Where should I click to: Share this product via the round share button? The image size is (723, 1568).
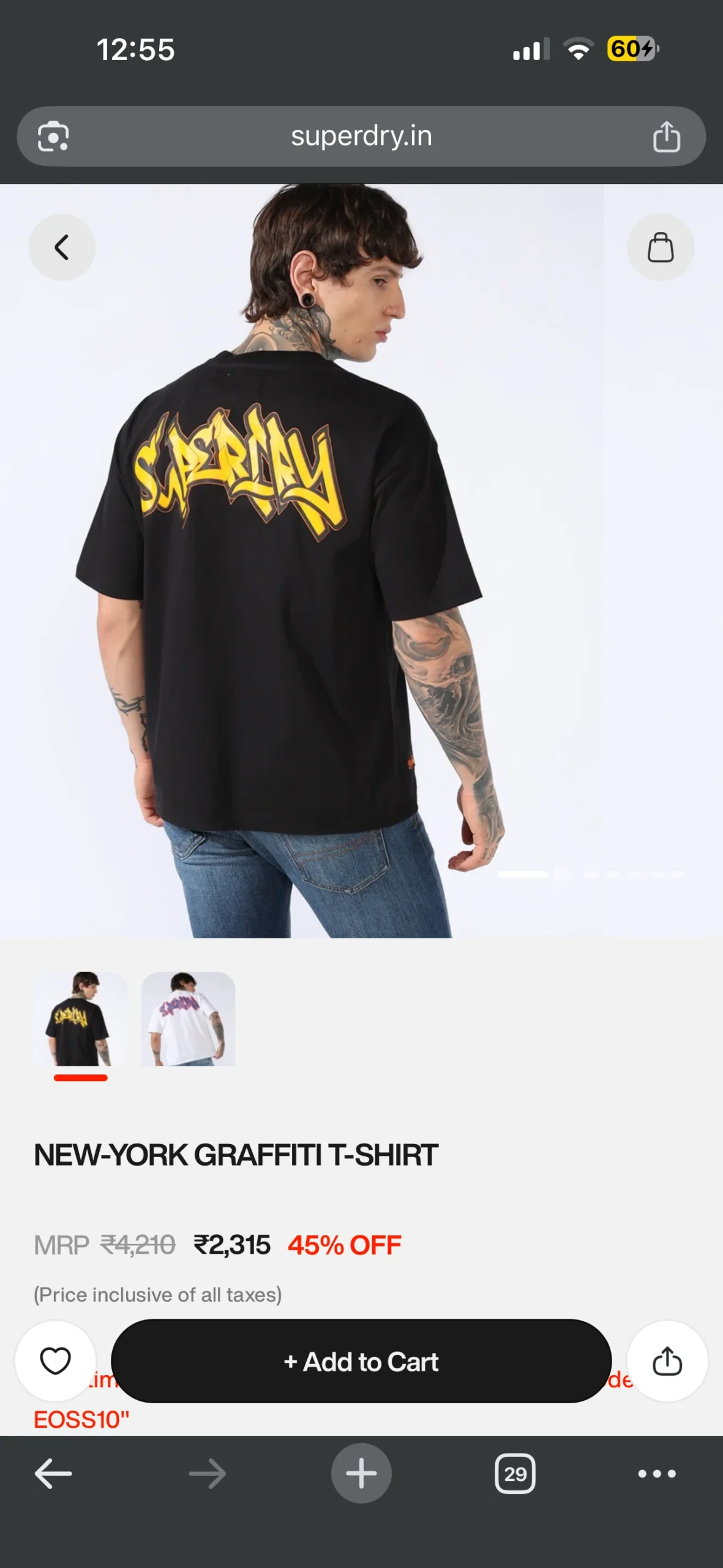pos(667,1361)
